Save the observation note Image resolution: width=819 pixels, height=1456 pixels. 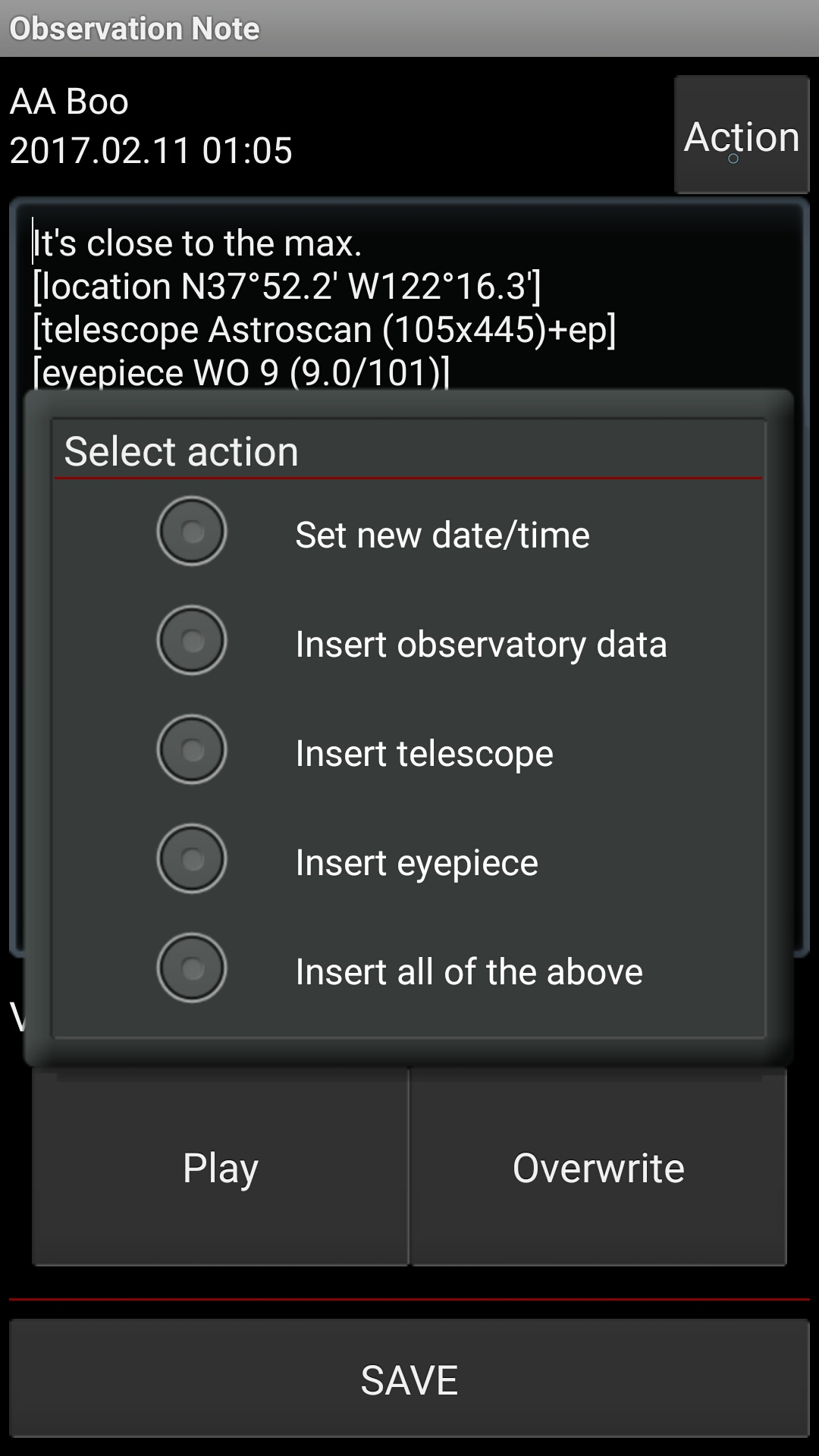[x=409, y=1379]
